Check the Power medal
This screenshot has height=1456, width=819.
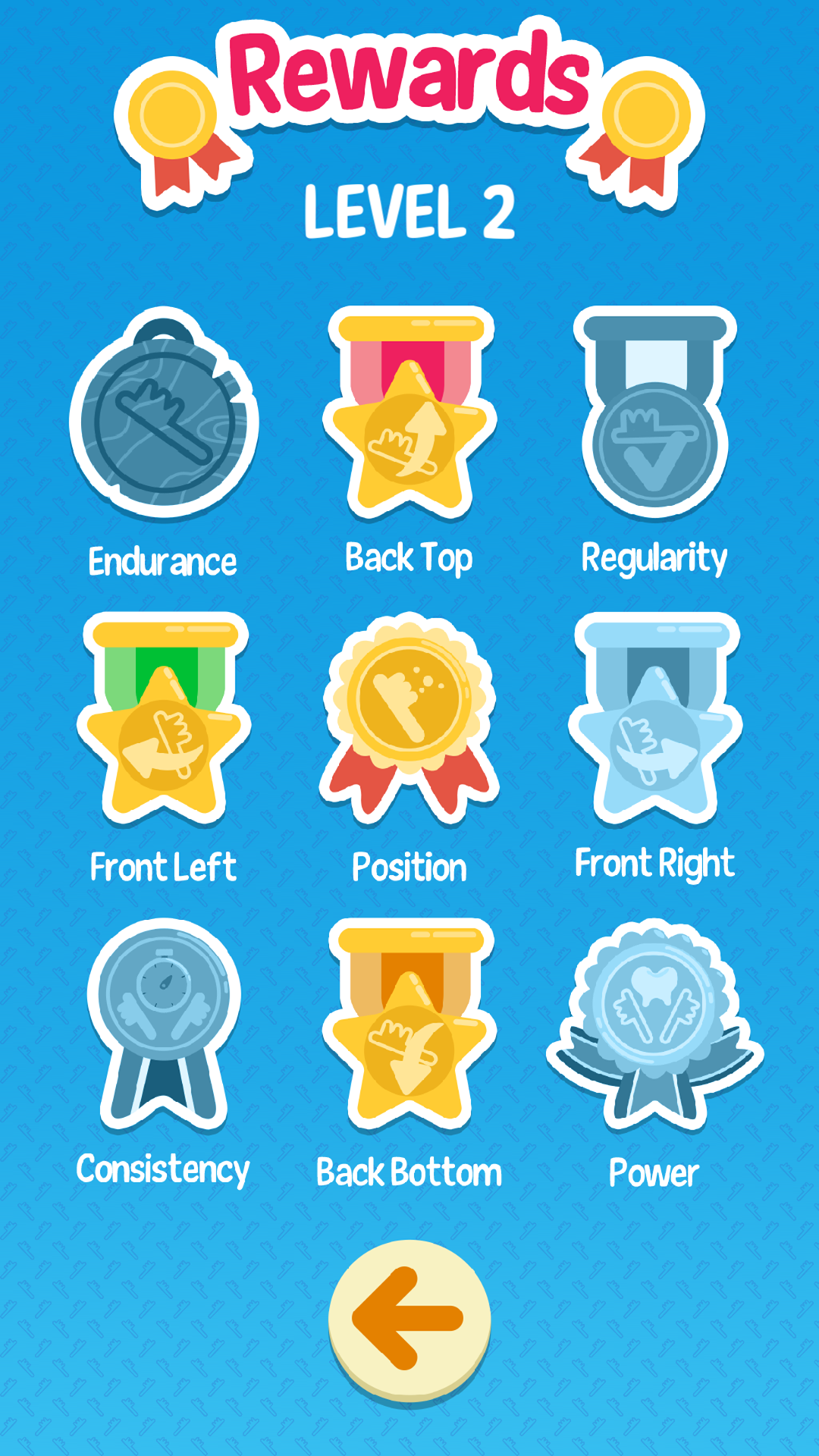(654, 1024)
